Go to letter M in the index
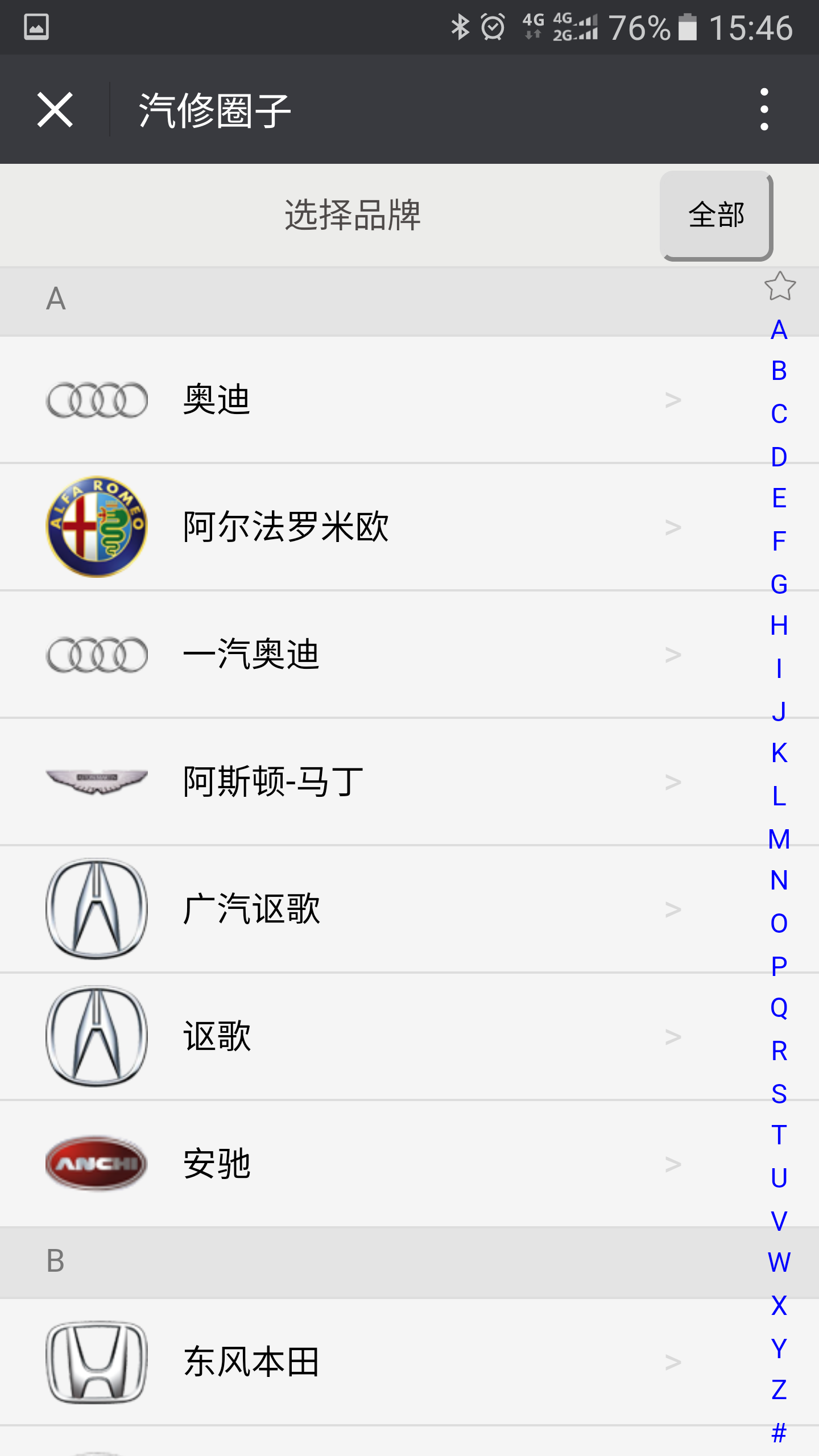819x1456 pixels. 779,839
